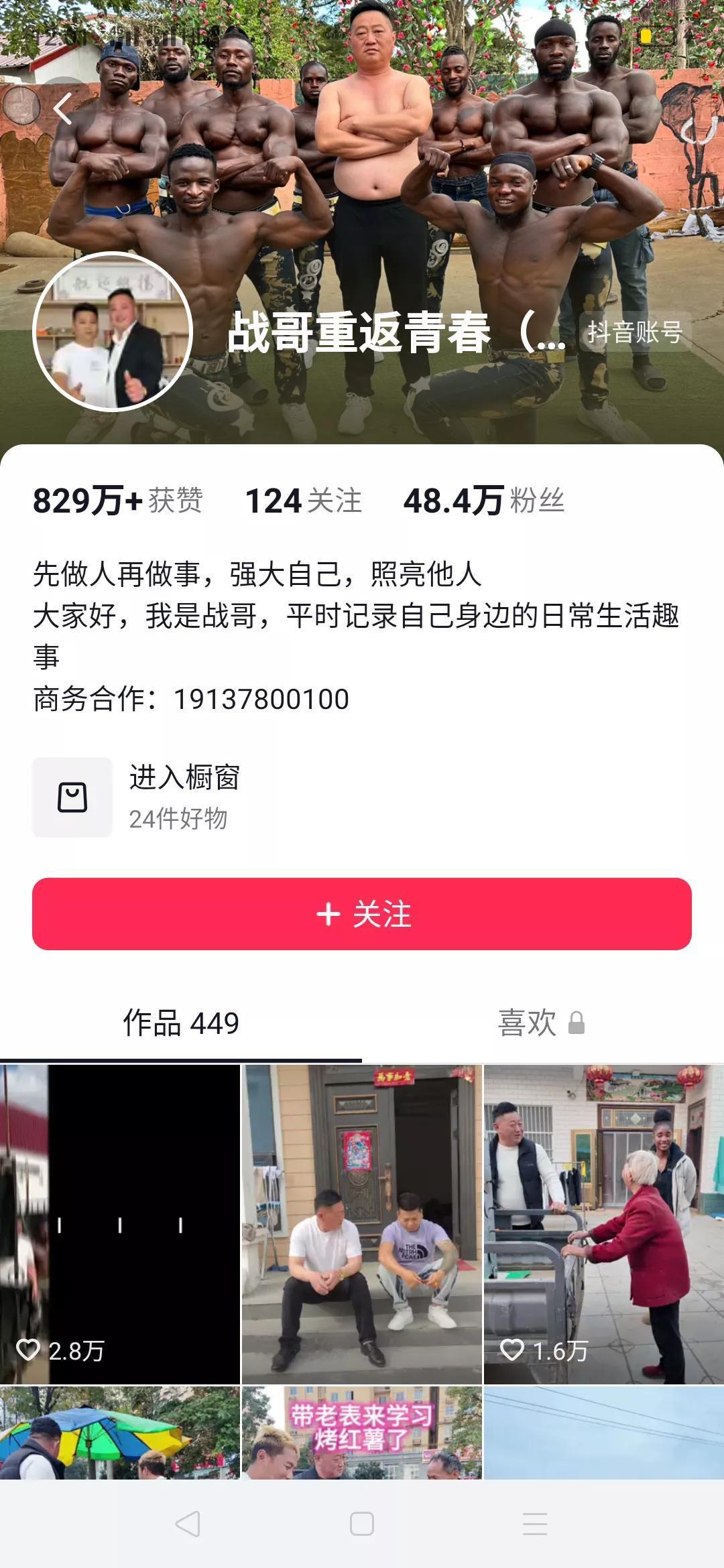724x1568 pixels.
Task: Tap the business phone number 19137800100
Action: click(x=260, y=699)
